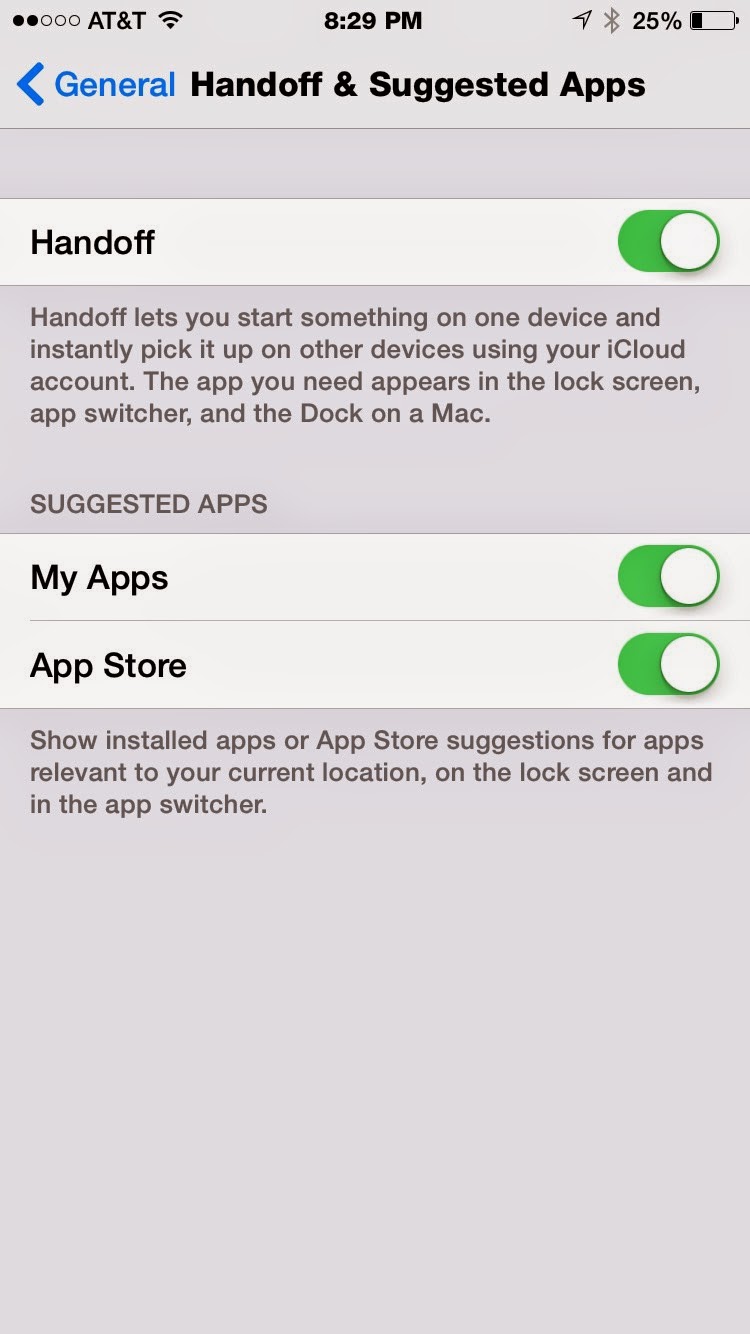This screenshot has height=1334, width=750.
Task: Turn off the Handoff switch
Action: click(668, 241)
